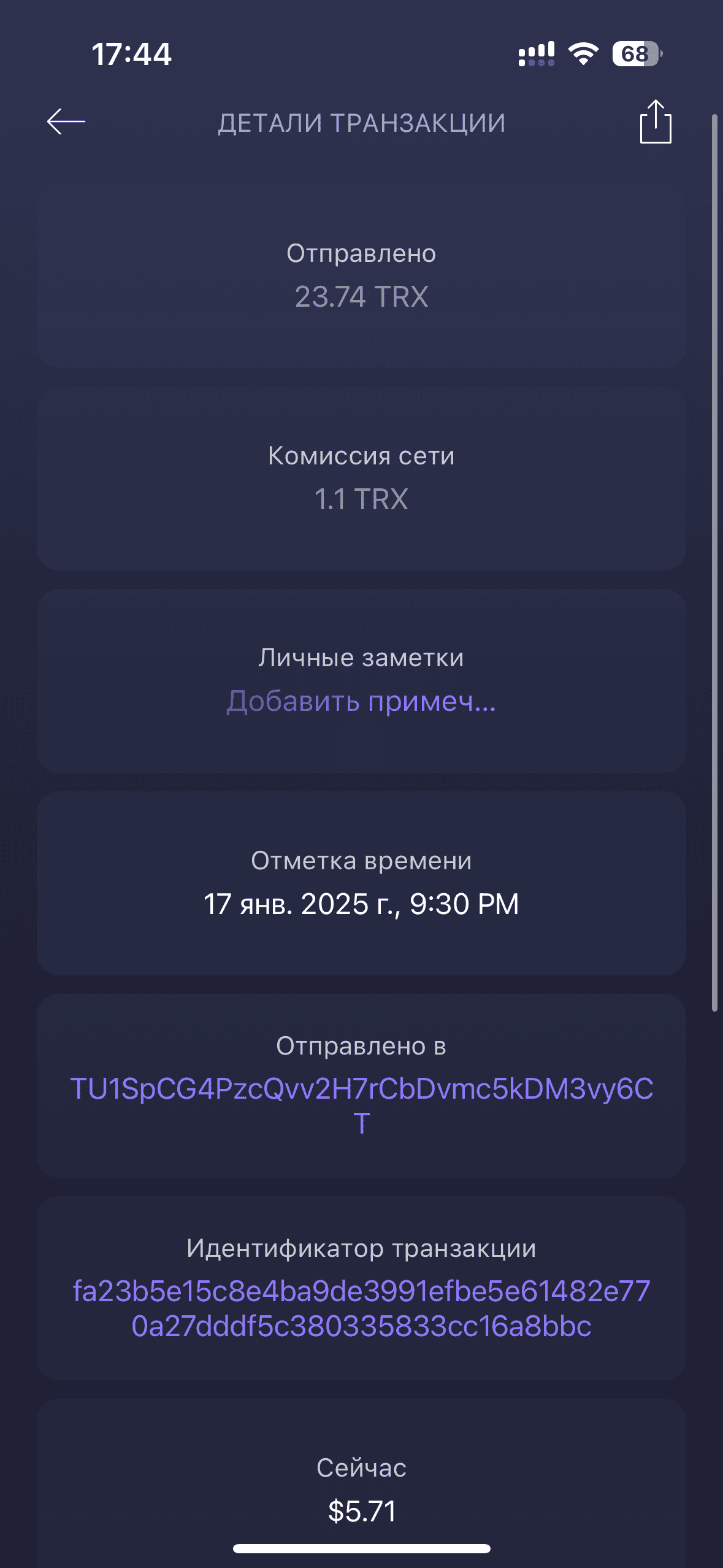Open the recipient address TU1SpCG4Pzc...
This screenshot has width=723, height=1568.
coord(361,1090)
